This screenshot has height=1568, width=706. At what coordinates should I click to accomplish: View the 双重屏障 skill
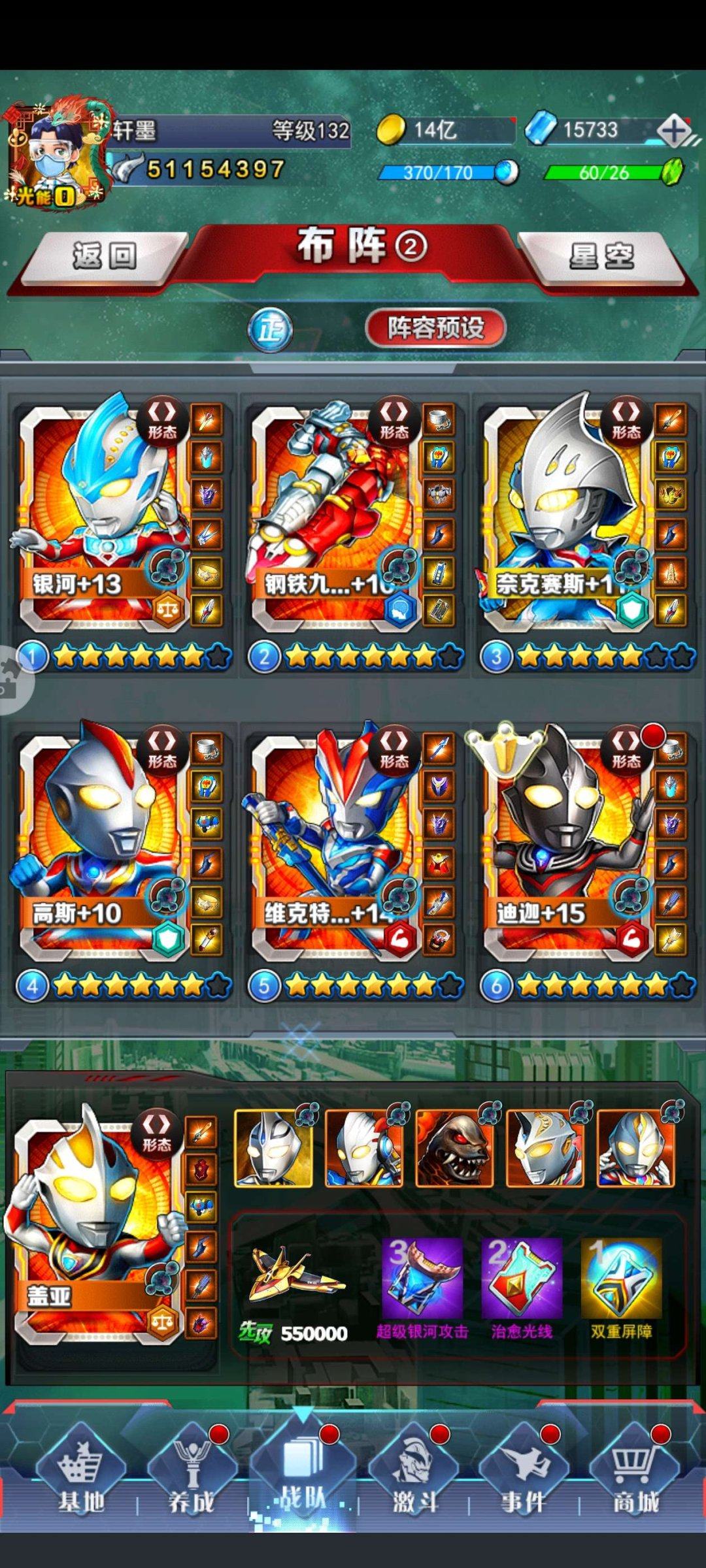pyautogui.click(x=621, y=1279)
